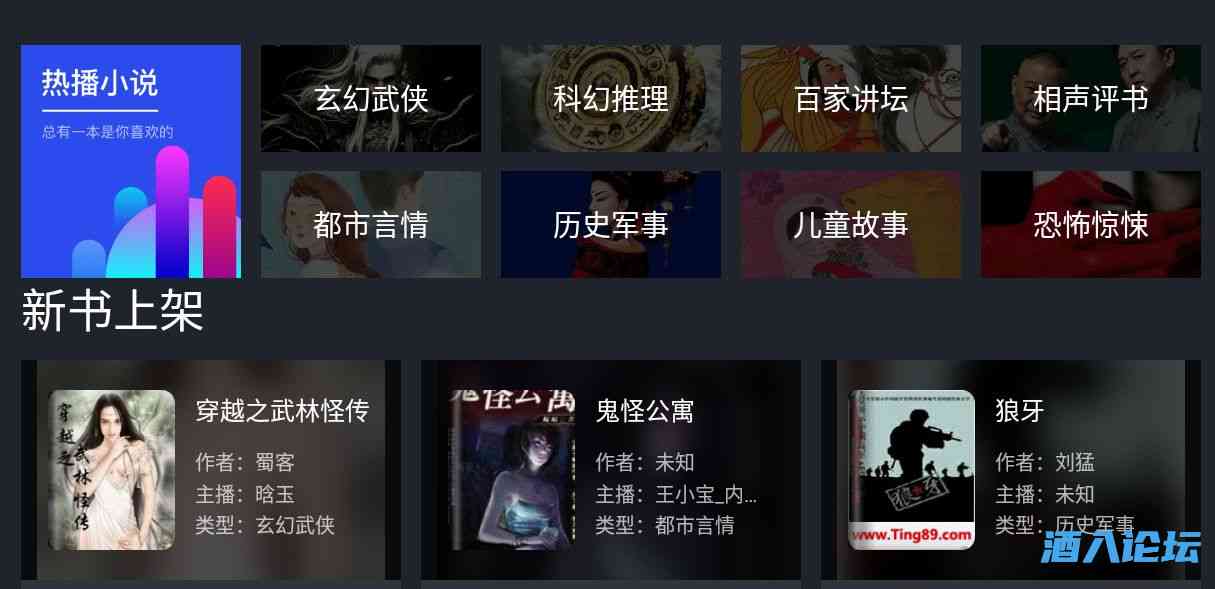Open the book 鬼怪公寓
This screenshot has height=589, width=1215.
611,469
